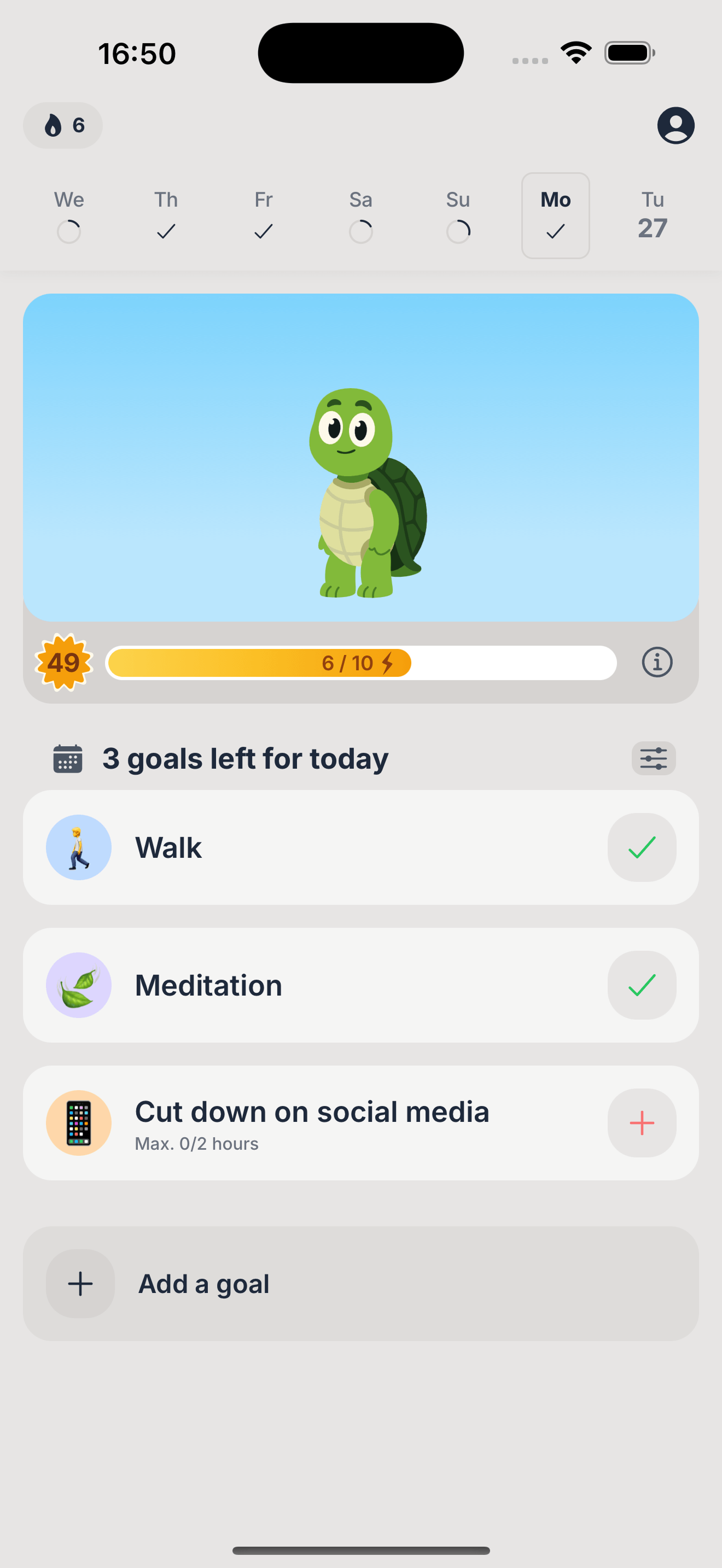Select Monday in the week strip
This screenshot has height=1568, width=722.
click(x=555, y=215)
